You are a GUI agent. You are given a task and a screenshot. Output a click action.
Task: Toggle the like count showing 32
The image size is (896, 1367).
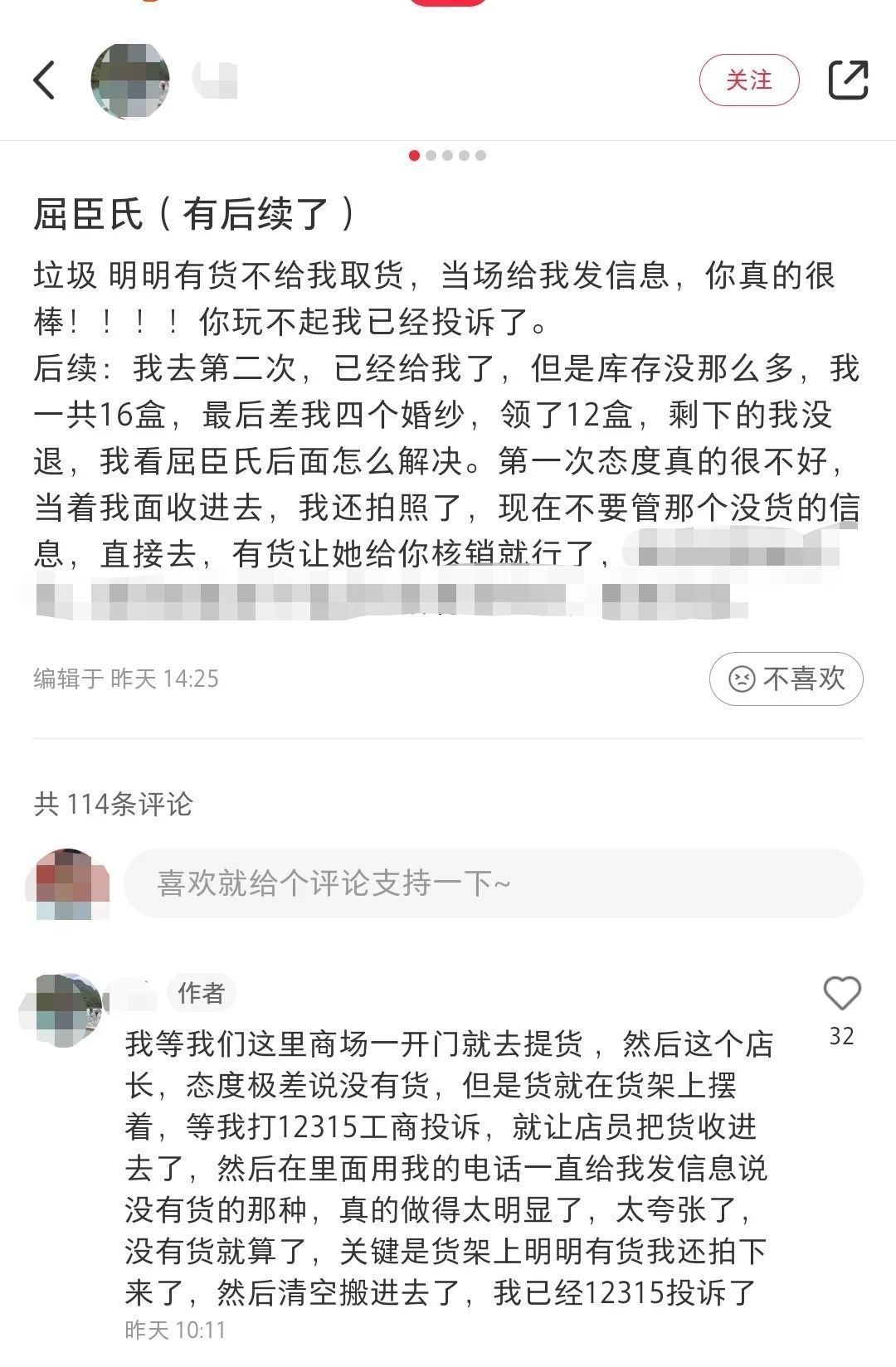(843, 1035)
